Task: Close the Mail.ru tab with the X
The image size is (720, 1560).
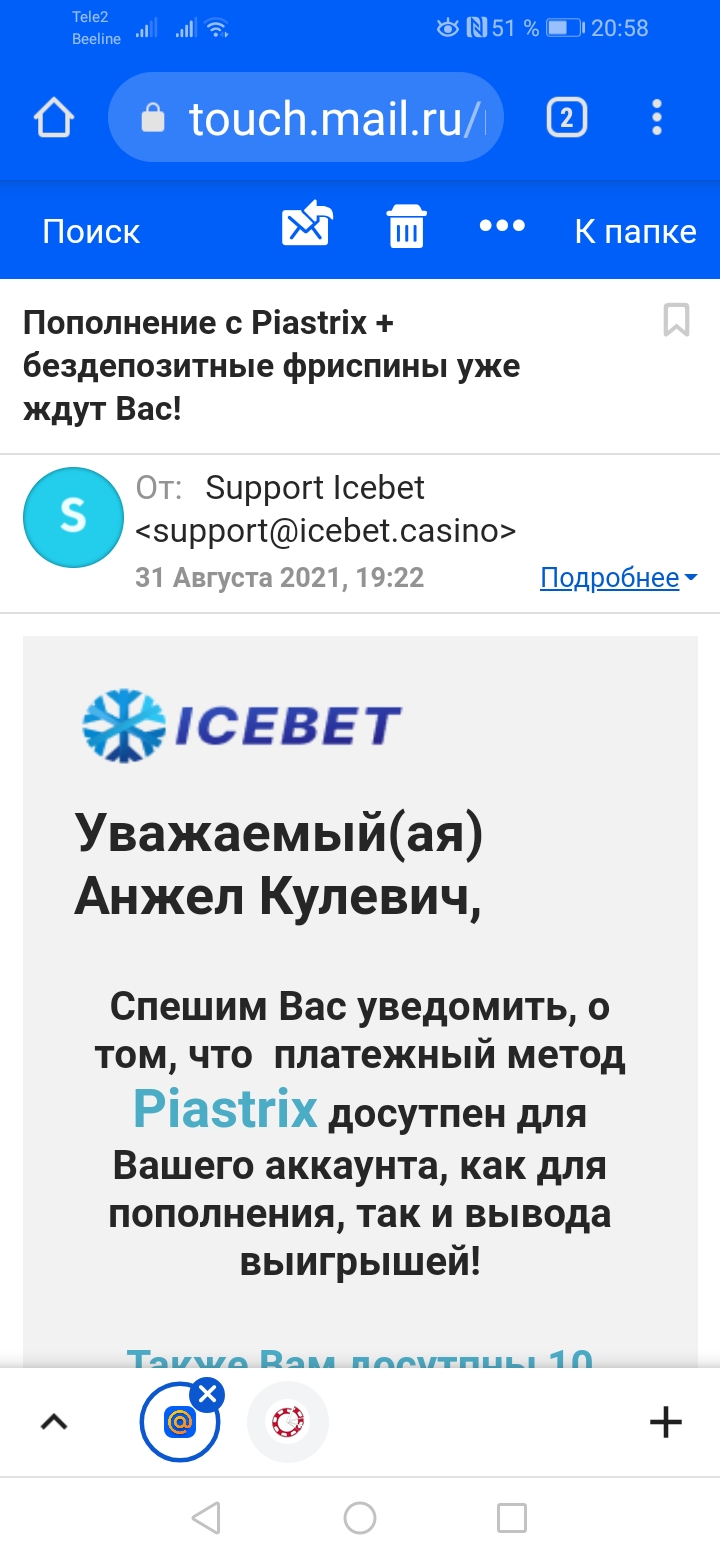Action: (x=207, y=1395)
